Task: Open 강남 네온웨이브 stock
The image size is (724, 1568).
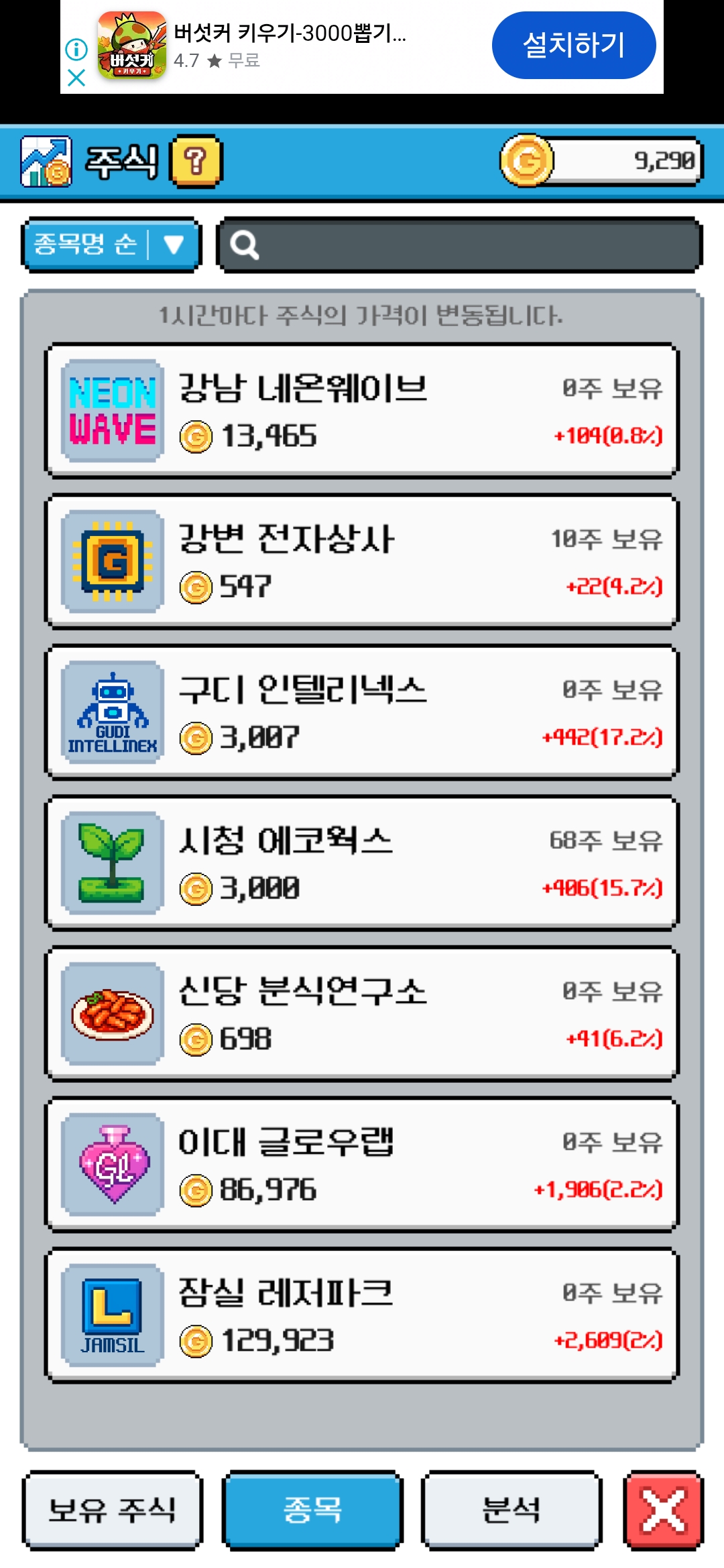Action: [362, 411]
